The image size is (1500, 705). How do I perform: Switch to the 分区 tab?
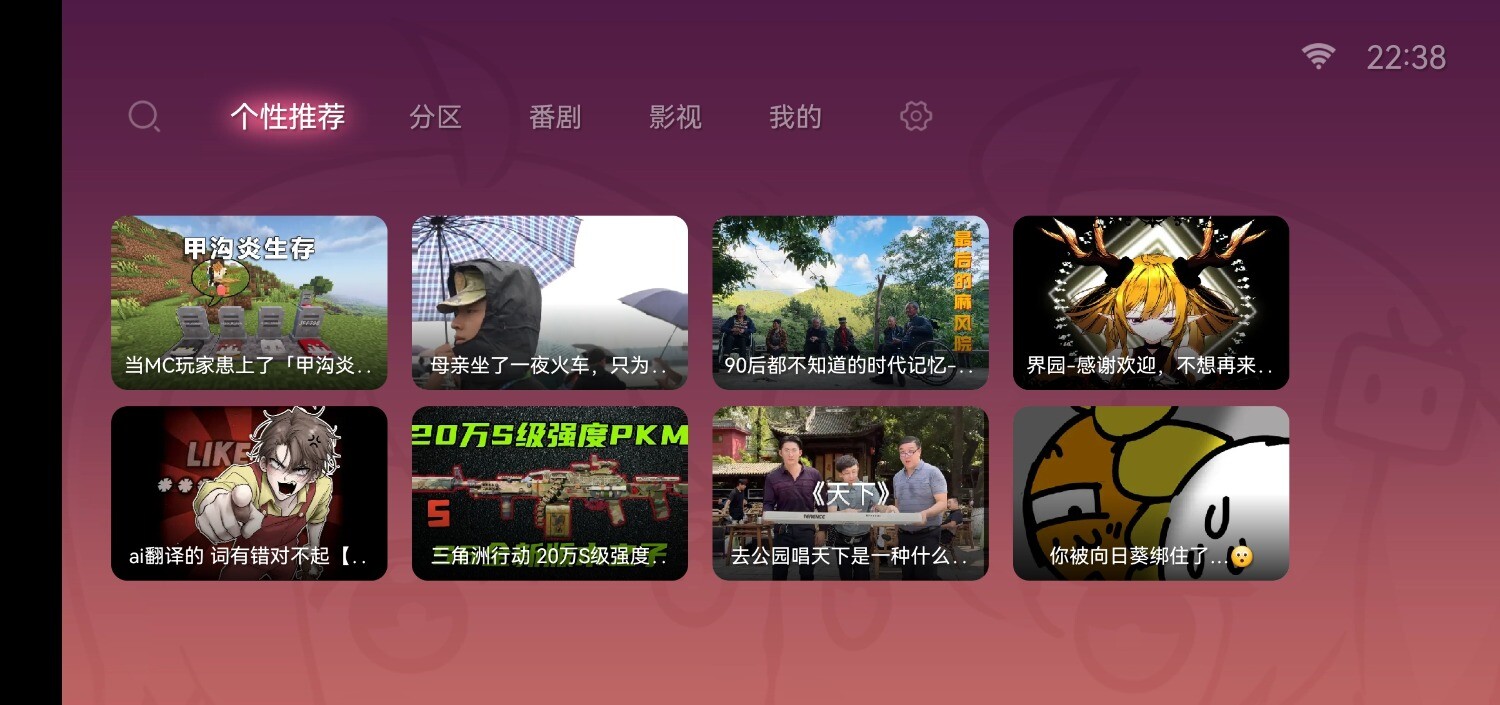pos(435,117)
